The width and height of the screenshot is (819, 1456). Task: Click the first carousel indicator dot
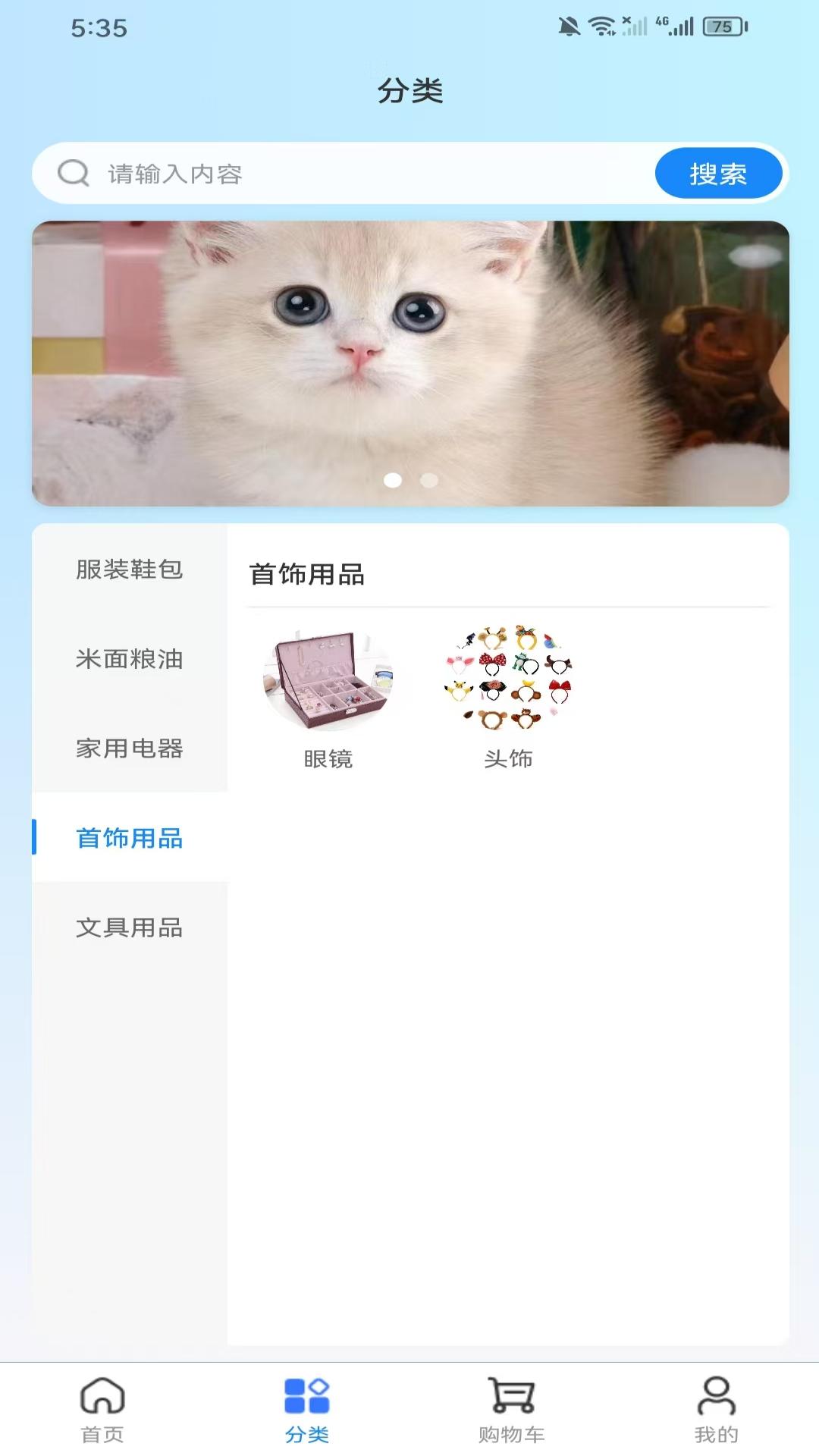click(x=392, y=479)
